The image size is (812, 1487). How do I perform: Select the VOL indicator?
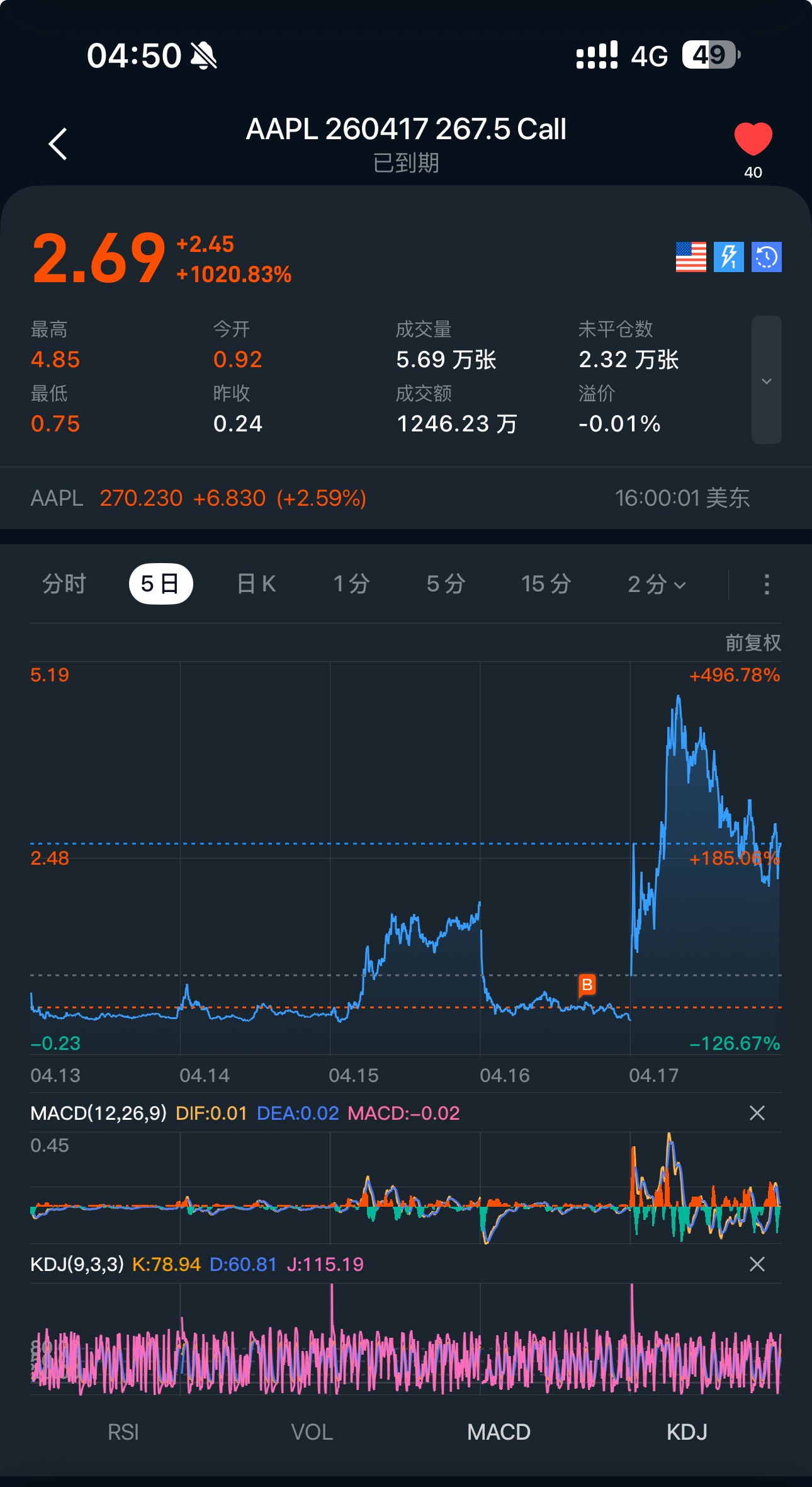click(x=312, y=1432)
